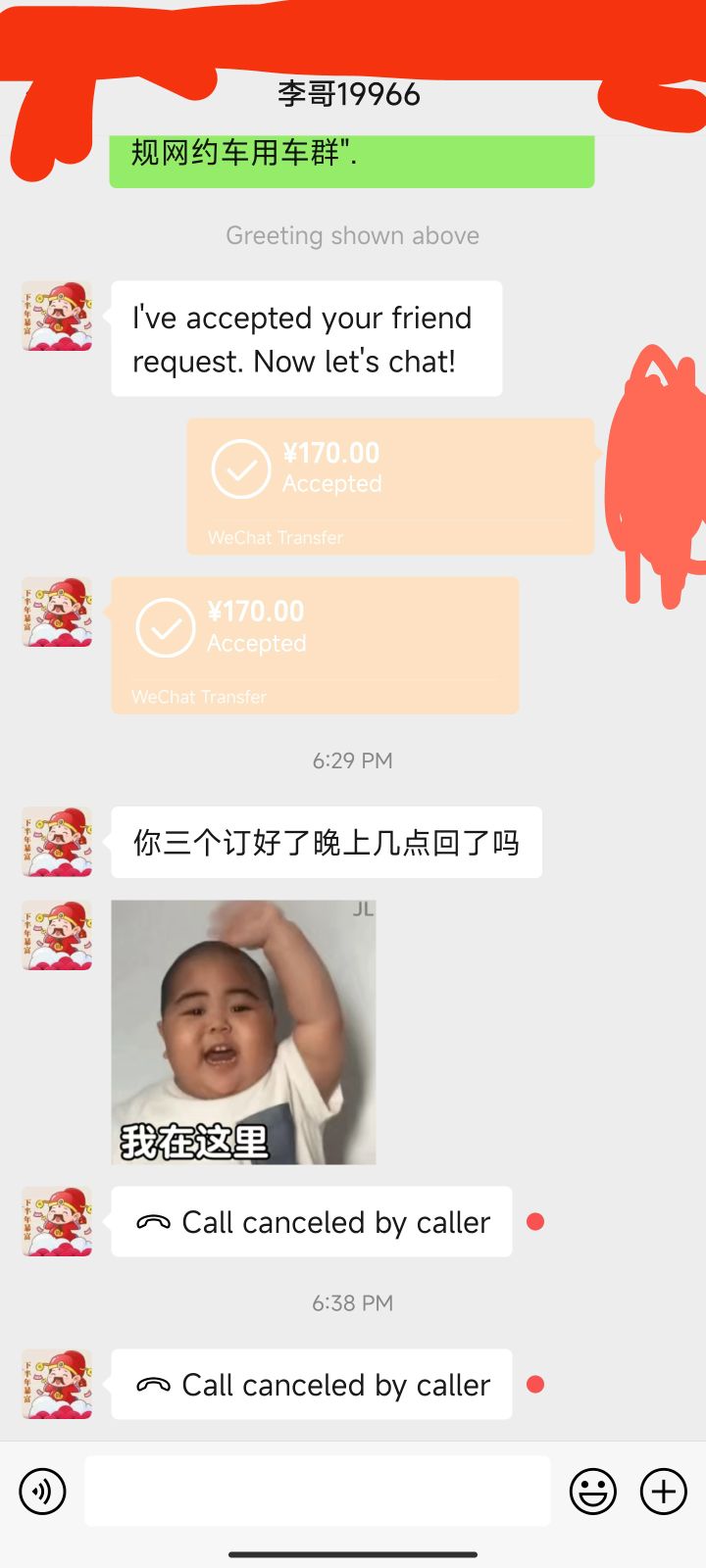Tap the canceled call above 6:38 PM
Screen dimensions: 706x1568
pyautogui.click(x=312, y=1222)
